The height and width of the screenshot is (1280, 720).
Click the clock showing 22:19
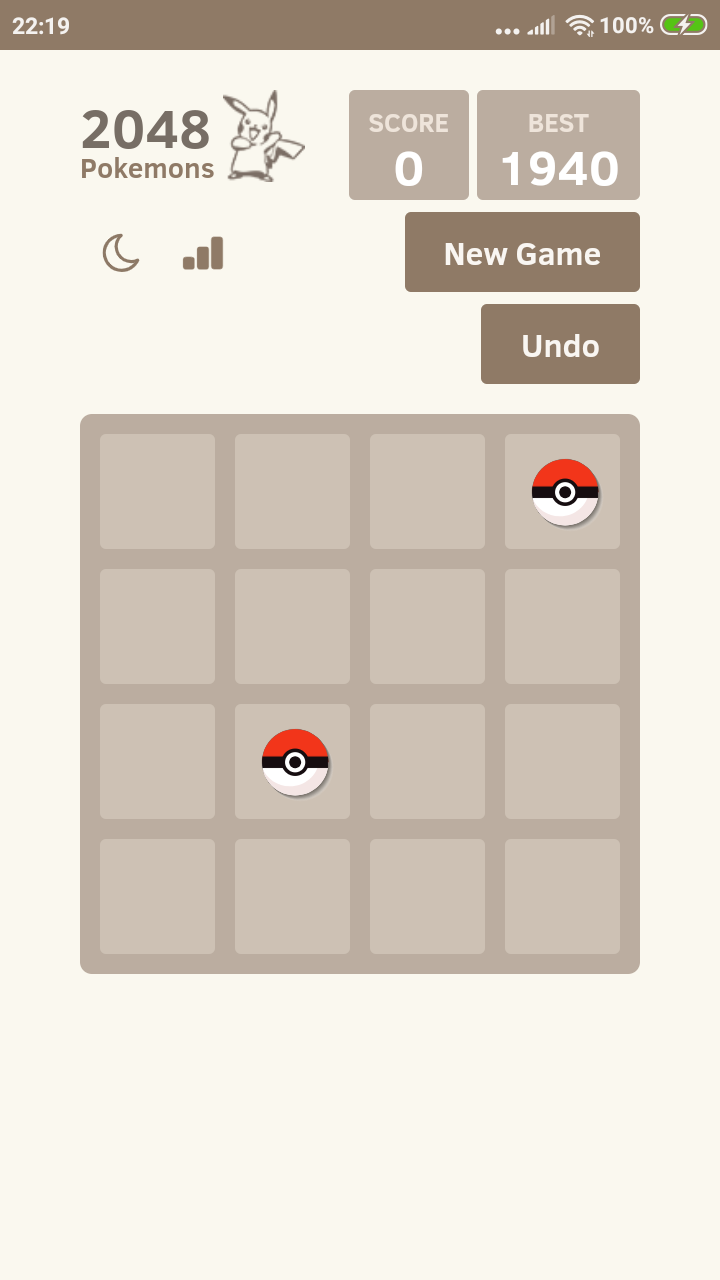[40, 25]
